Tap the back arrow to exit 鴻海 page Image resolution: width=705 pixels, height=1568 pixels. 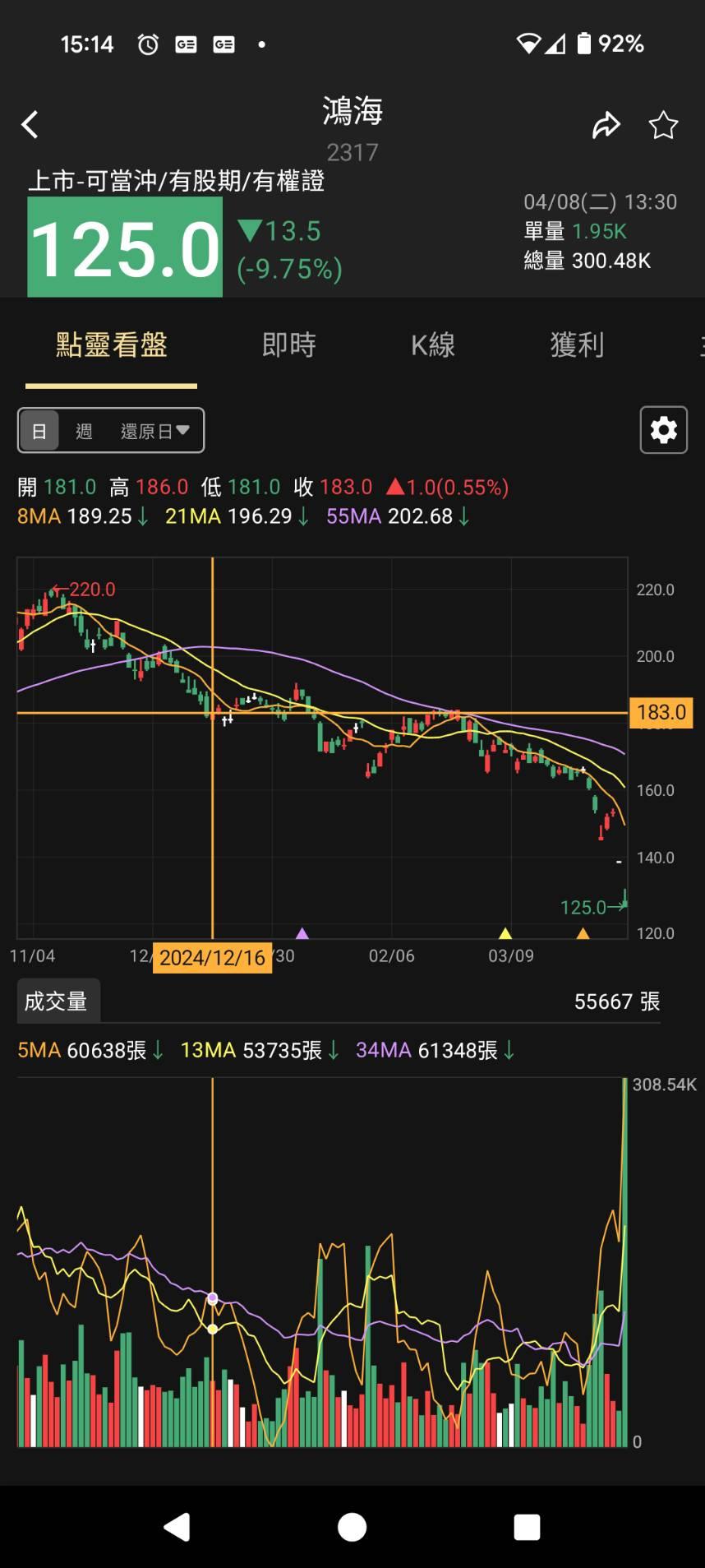30,123
